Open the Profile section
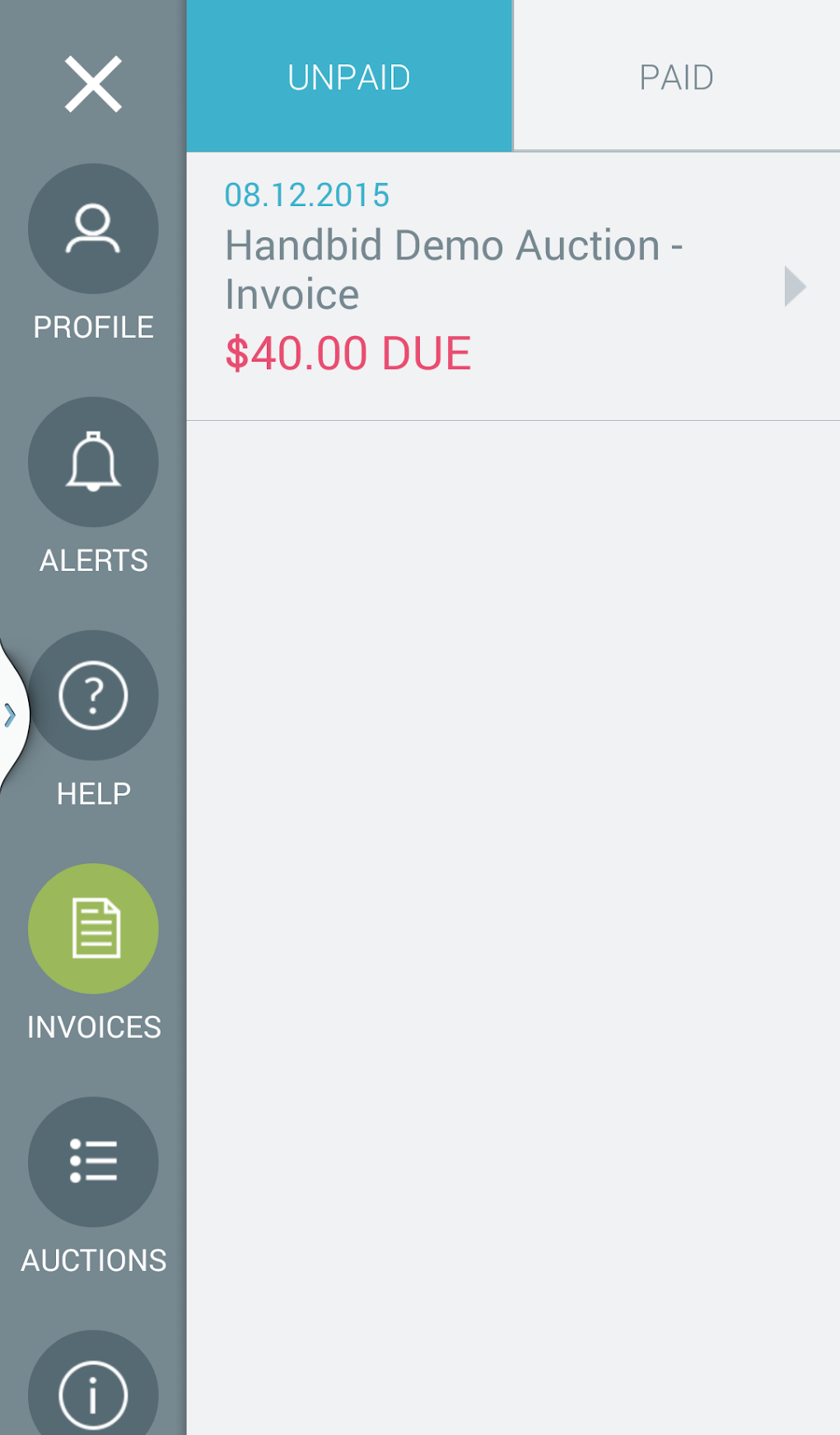 93,229
